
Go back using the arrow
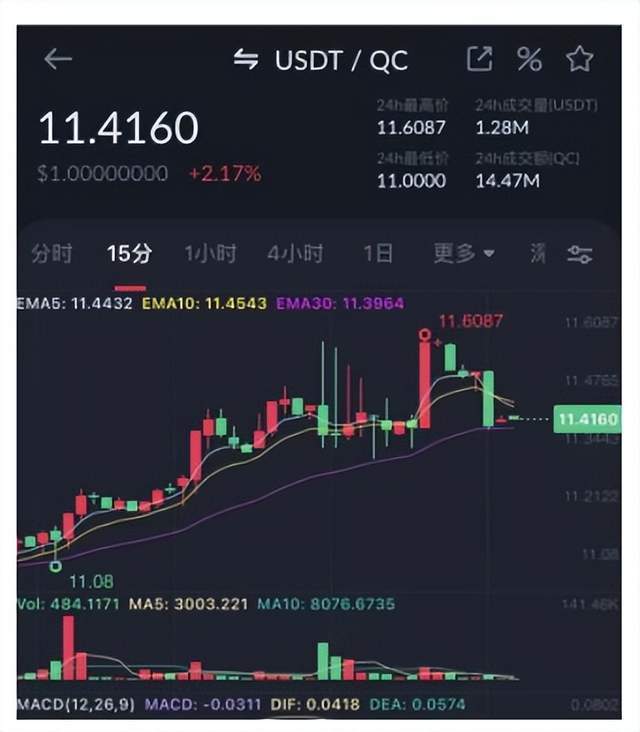click(x=58, y=59)
